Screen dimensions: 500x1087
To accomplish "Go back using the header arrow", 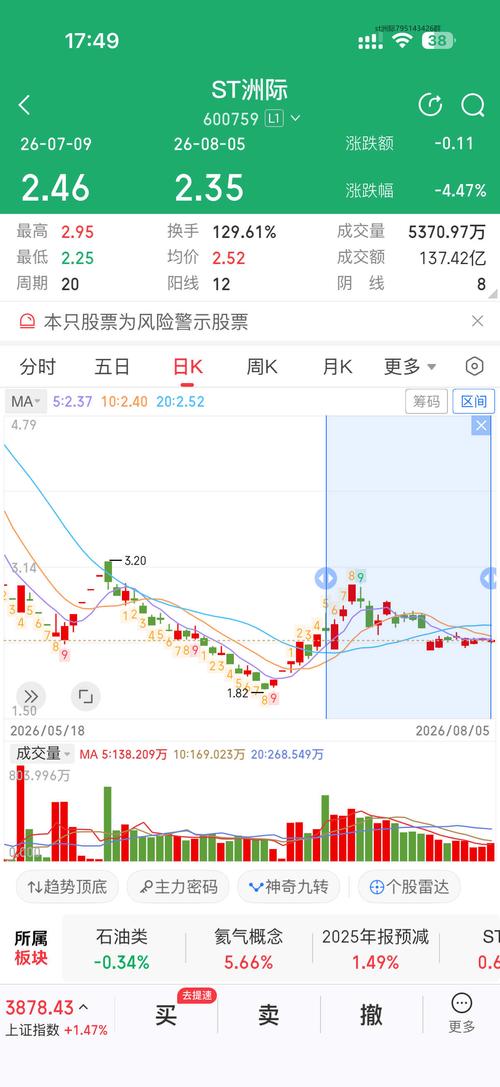I will click(24, 105).
